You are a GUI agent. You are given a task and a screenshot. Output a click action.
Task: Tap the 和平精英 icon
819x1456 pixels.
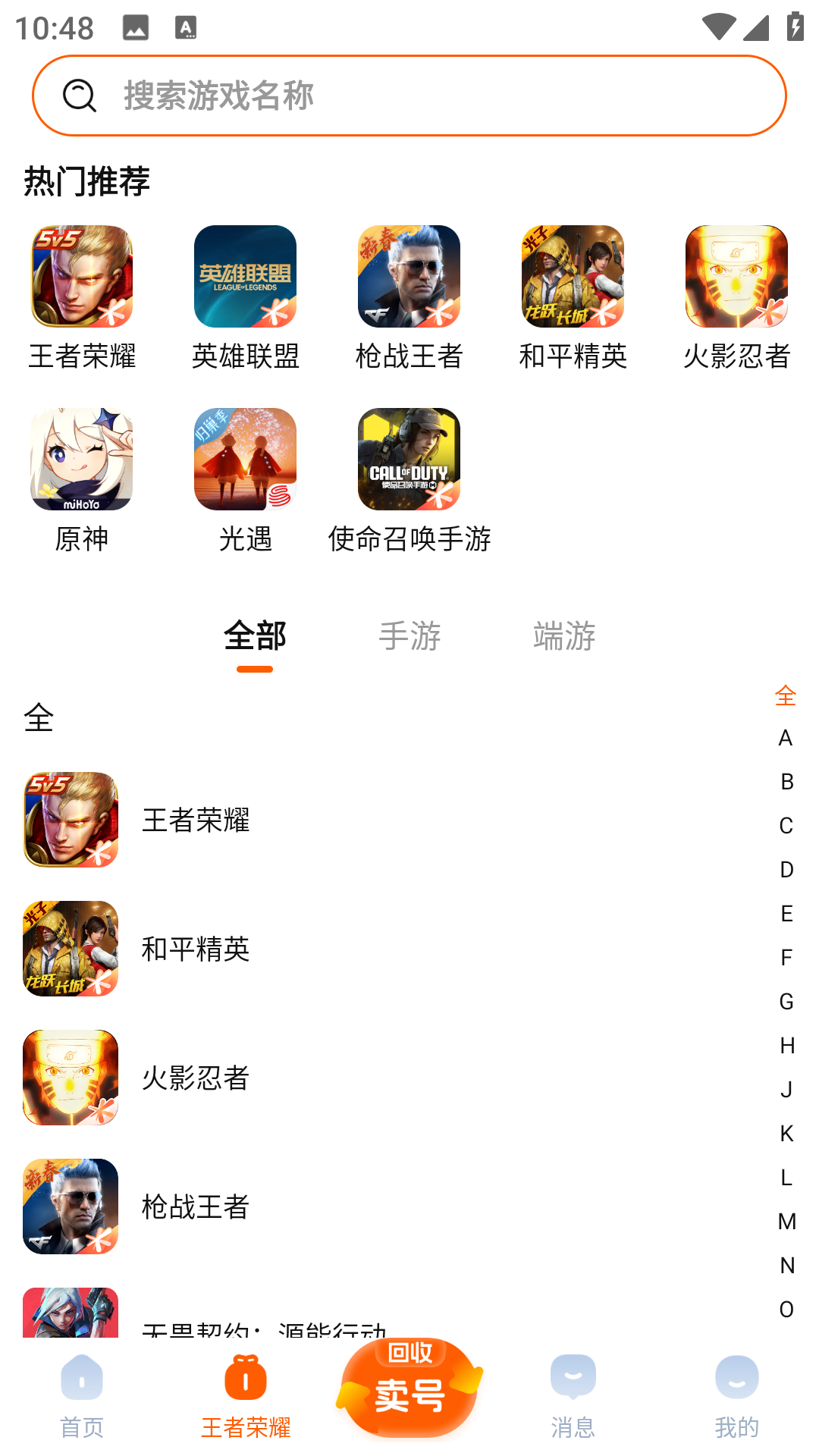pos(571,277)
